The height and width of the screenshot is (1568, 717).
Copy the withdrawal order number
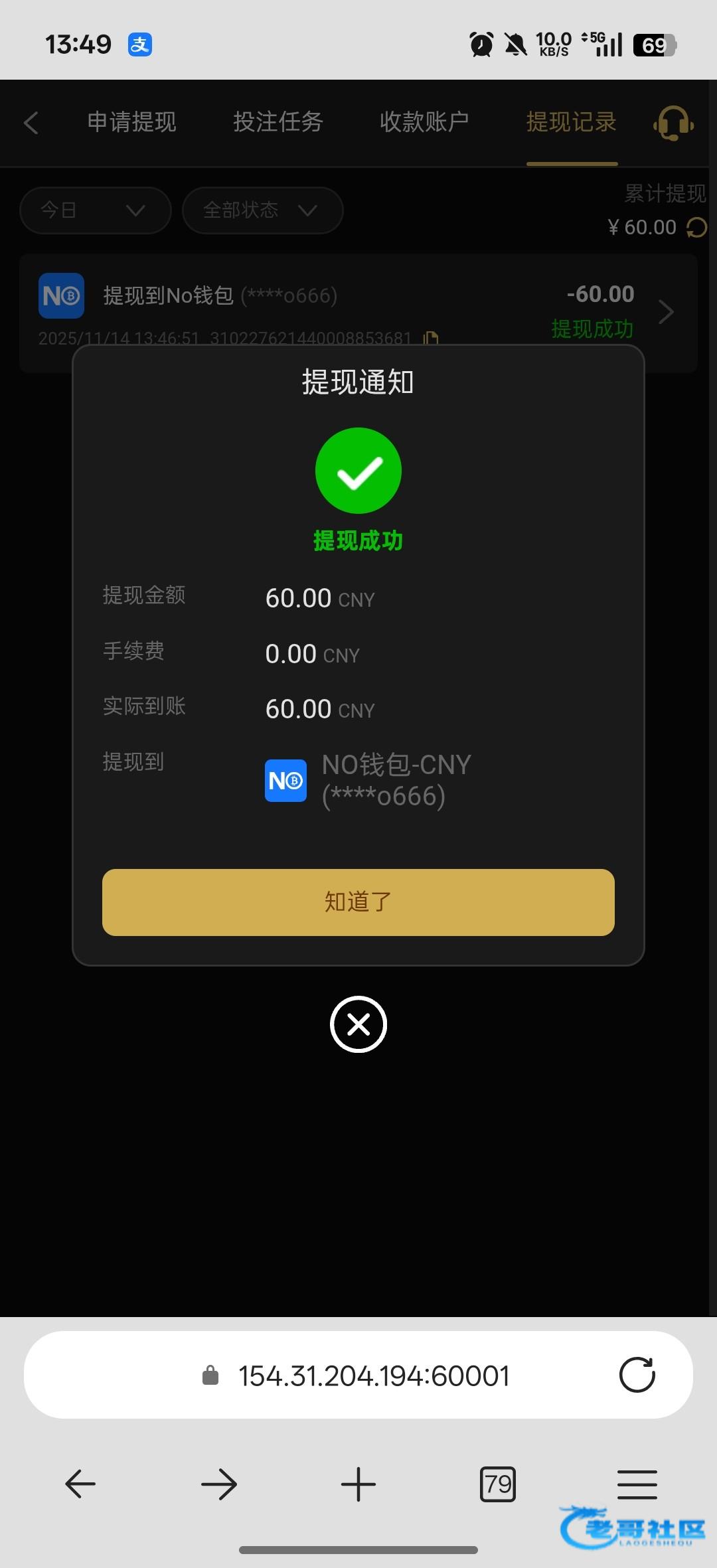(x=431, y=339)
